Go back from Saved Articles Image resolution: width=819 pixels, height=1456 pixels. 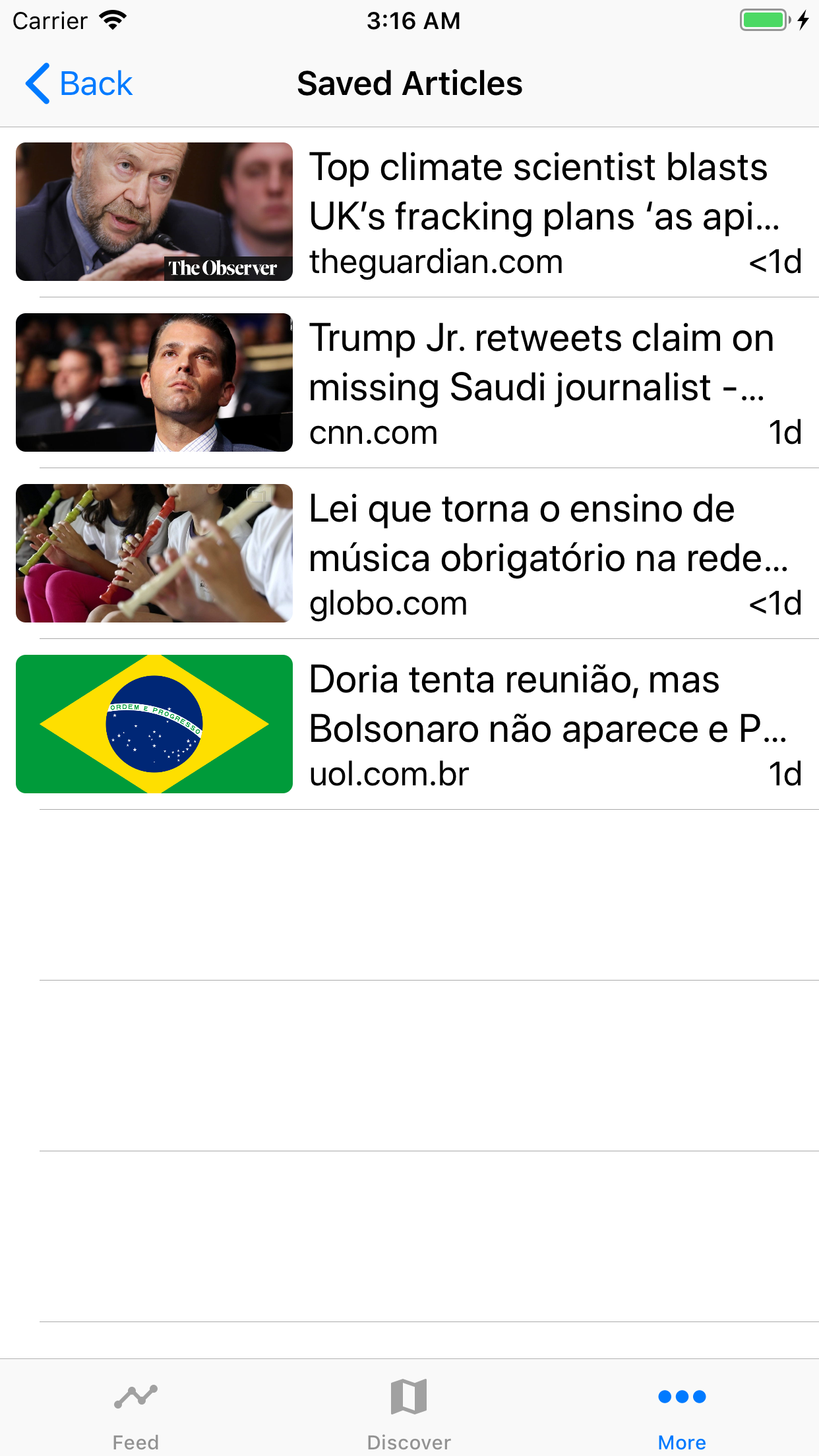point(79,84)
